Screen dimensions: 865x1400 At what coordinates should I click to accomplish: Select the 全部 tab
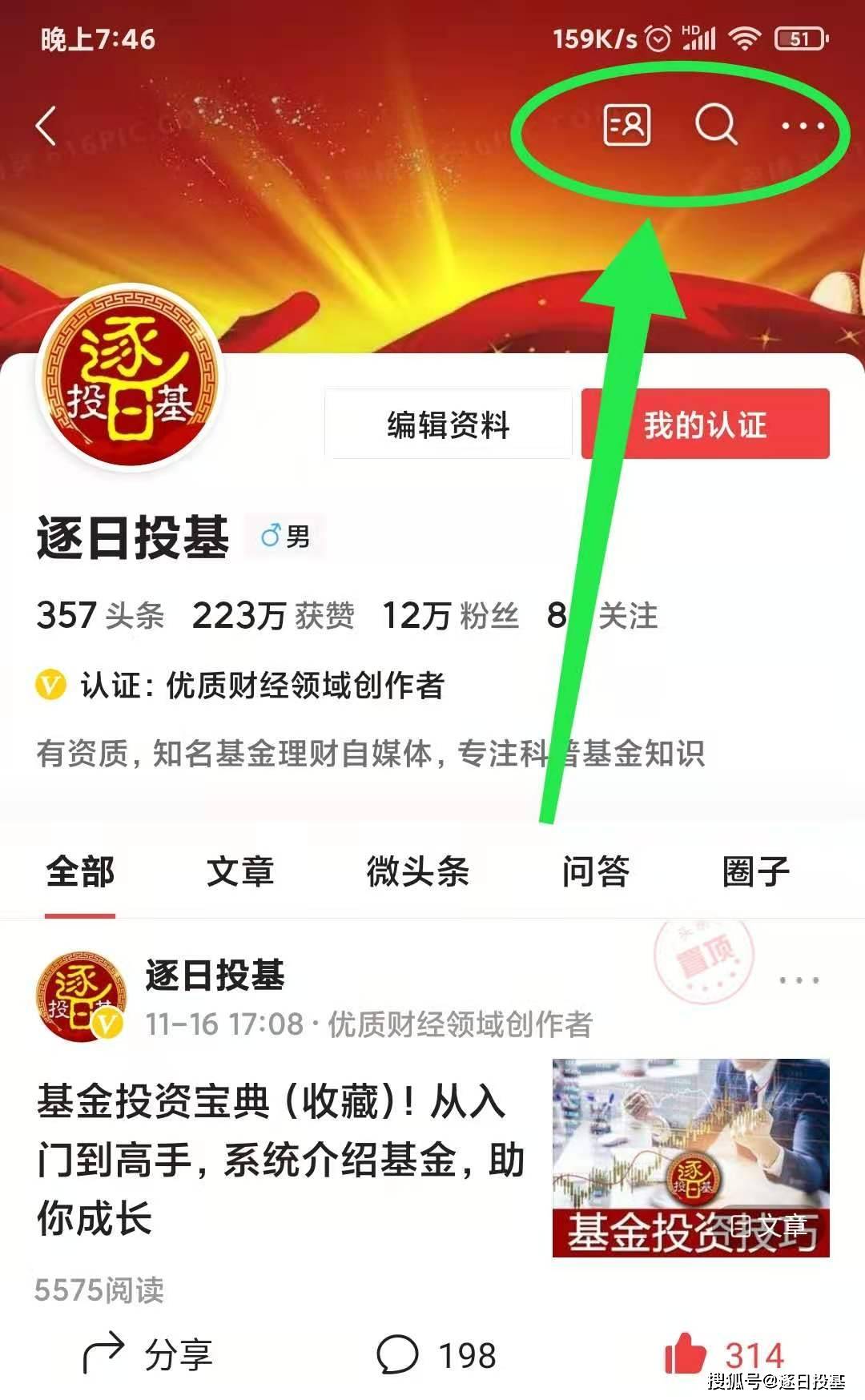click(x=80, y=871)
